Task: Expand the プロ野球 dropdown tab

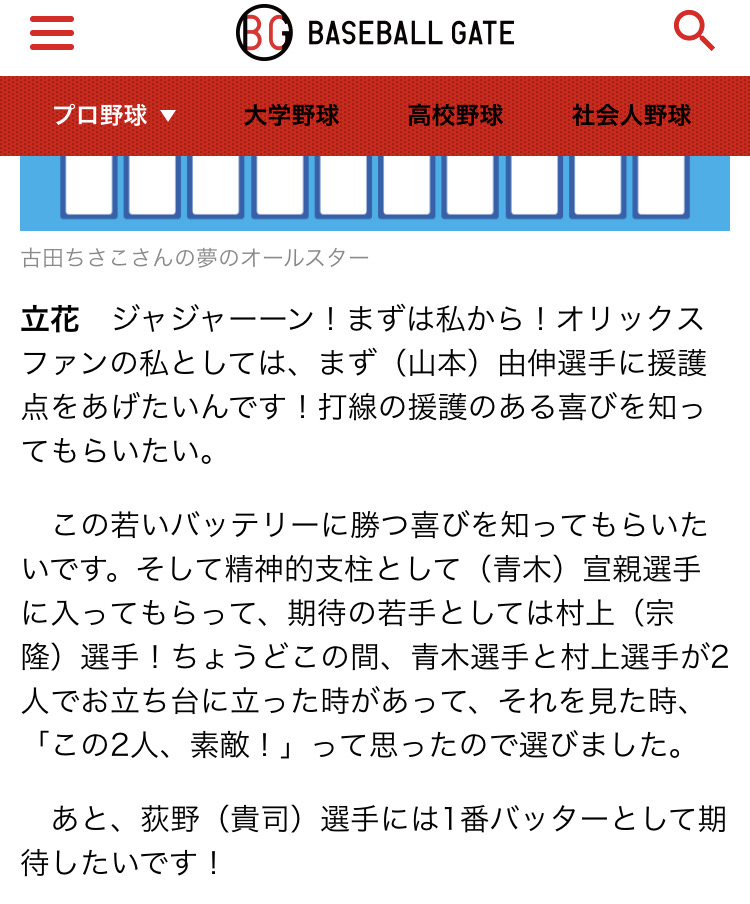Action: coord(114,115)
